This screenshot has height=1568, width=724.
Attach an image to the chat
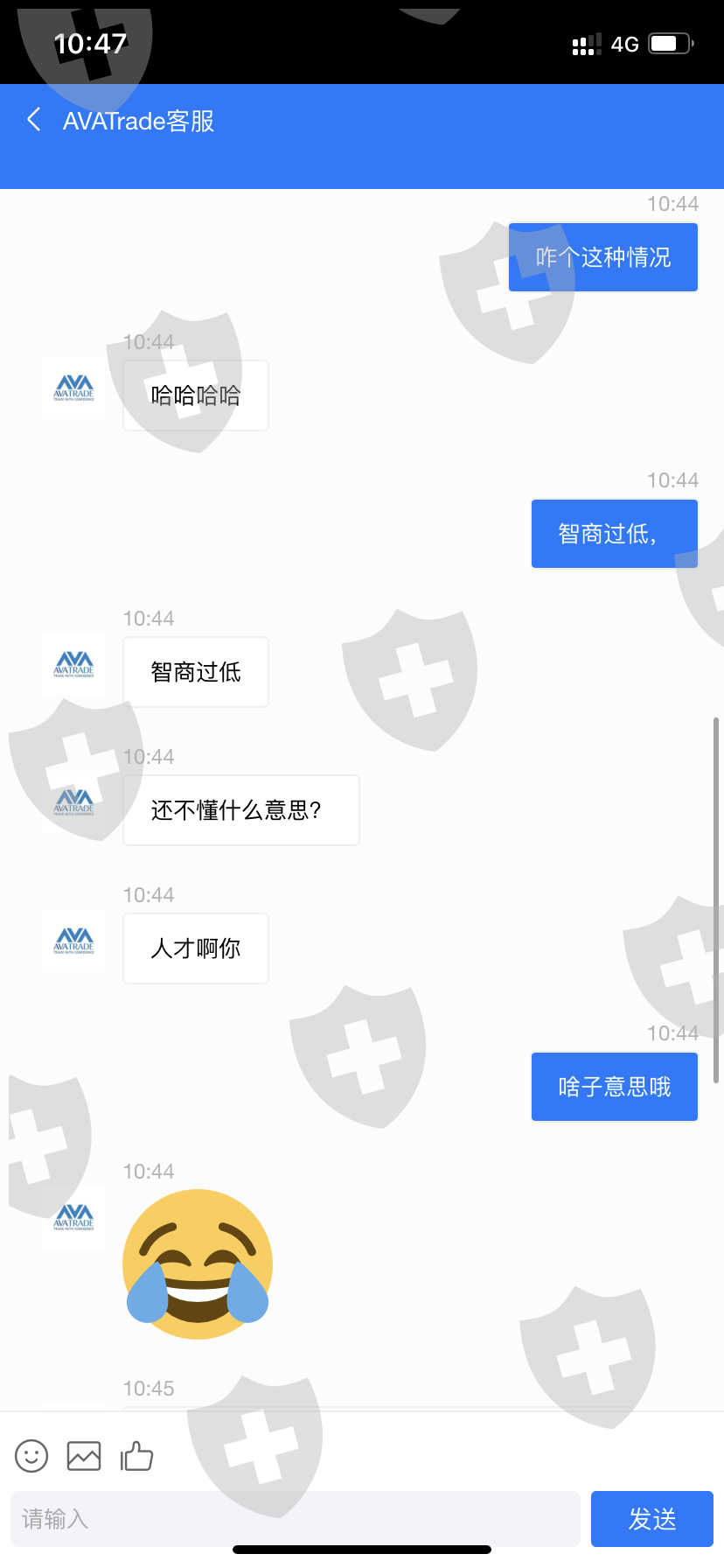click(x=84, y=1456)
